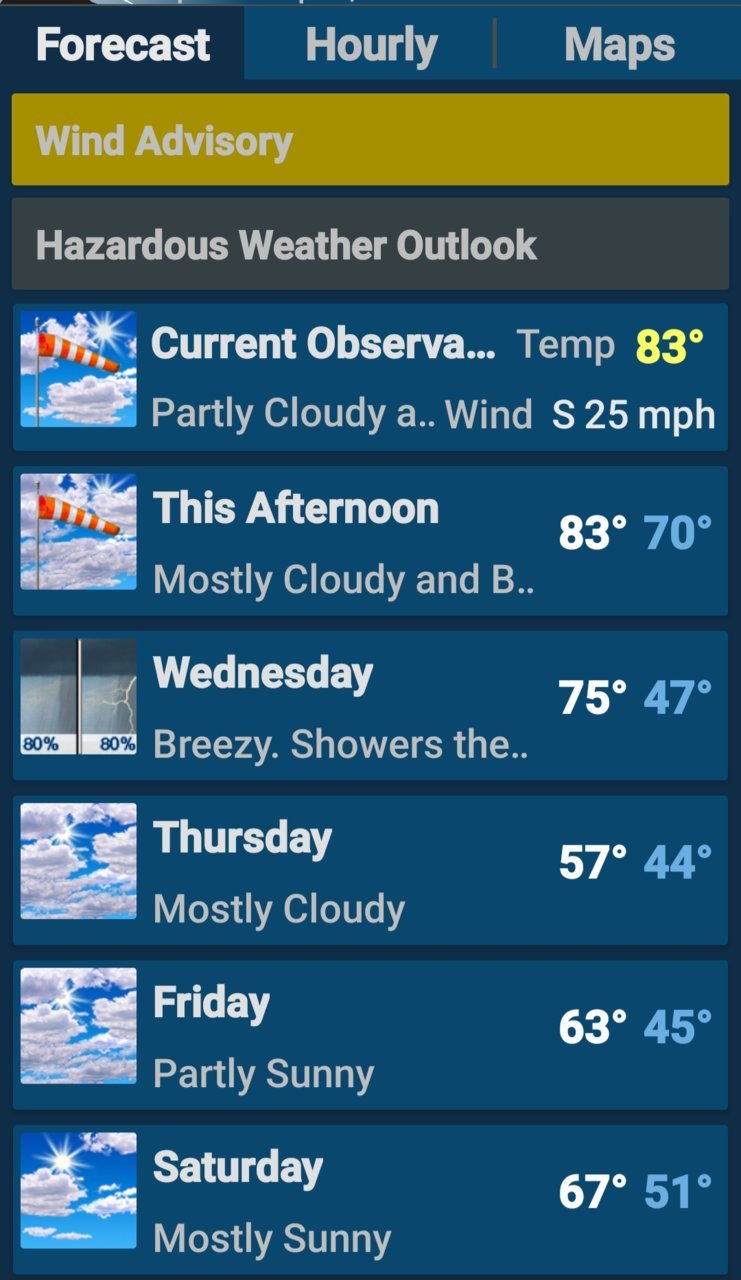Open the Hazardous Weather Outlook
741x1280 pixels.
coord(370,244)
